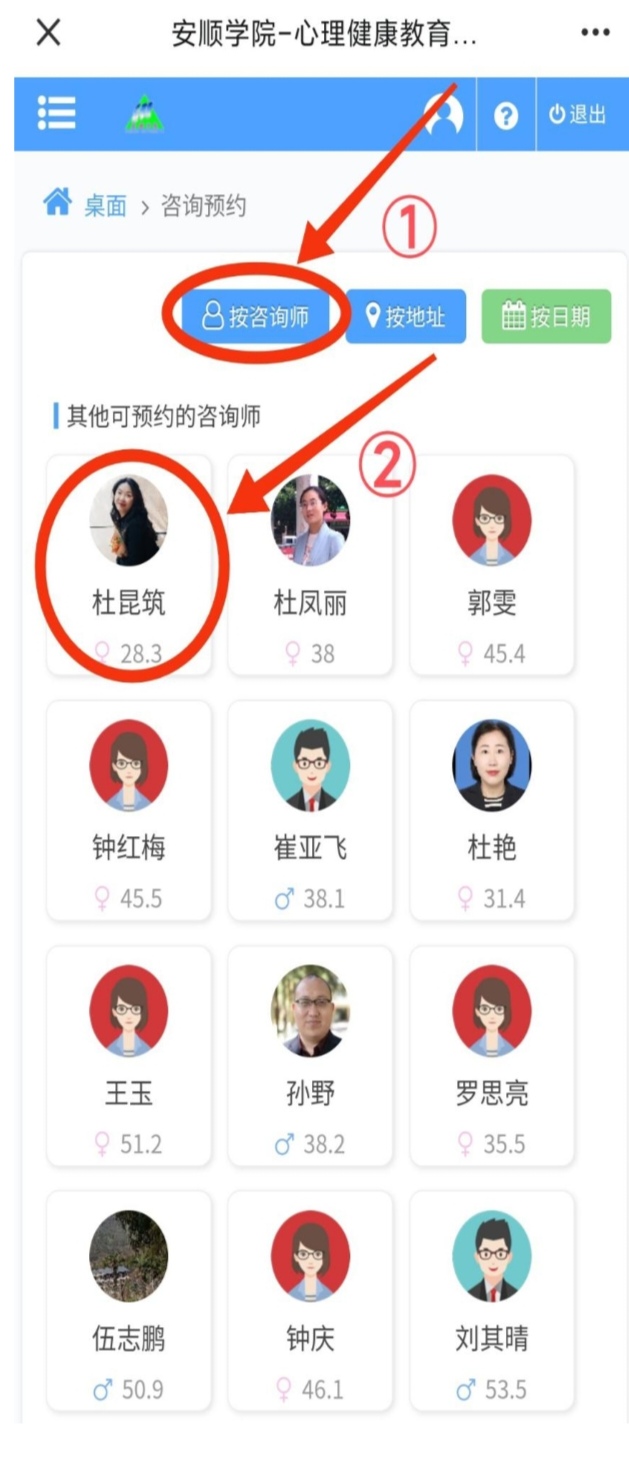Screen dimensions: 629x1482
Task: Select counselor 杜凤丽
Action: coord(310,566)
